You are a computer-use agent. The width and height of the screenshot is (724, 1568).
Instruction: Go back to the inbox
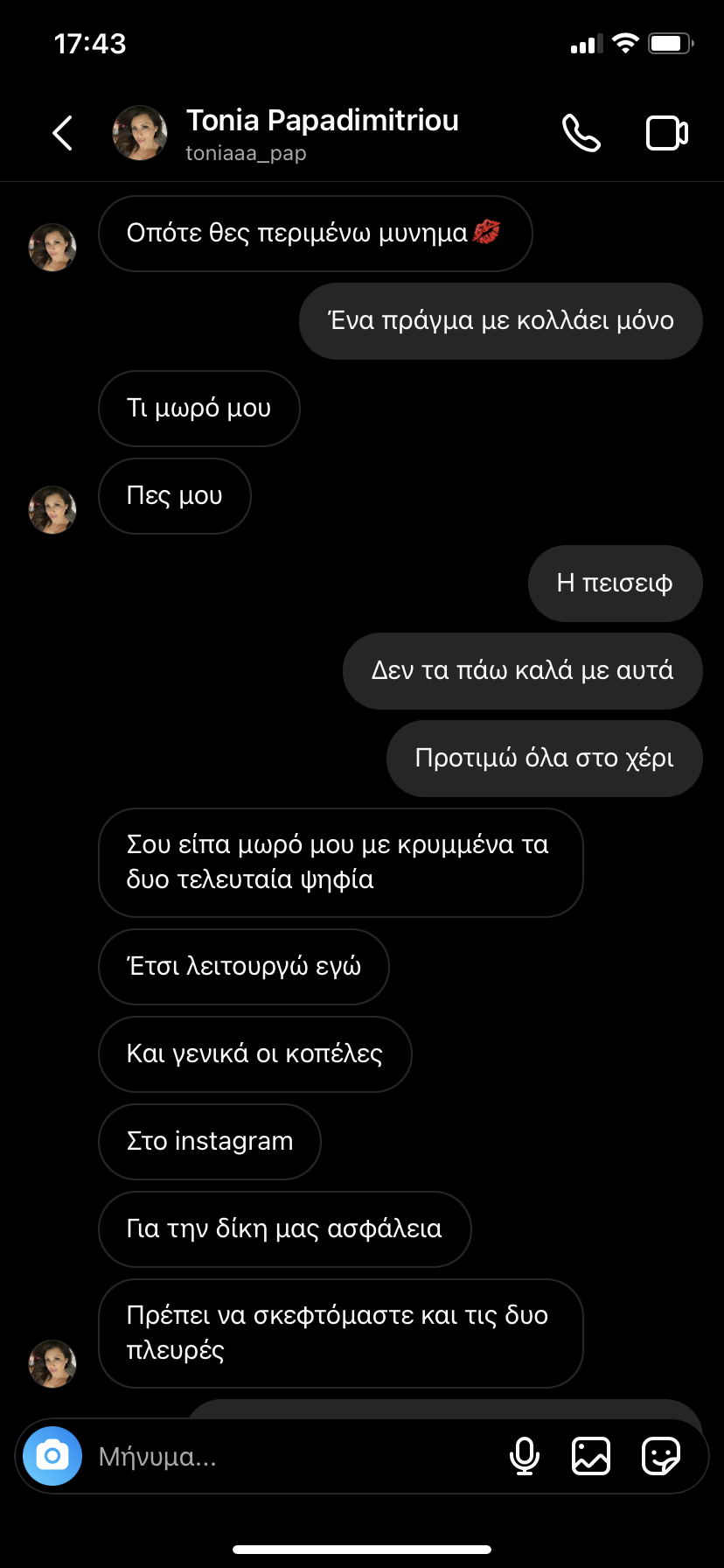(63, 134)
